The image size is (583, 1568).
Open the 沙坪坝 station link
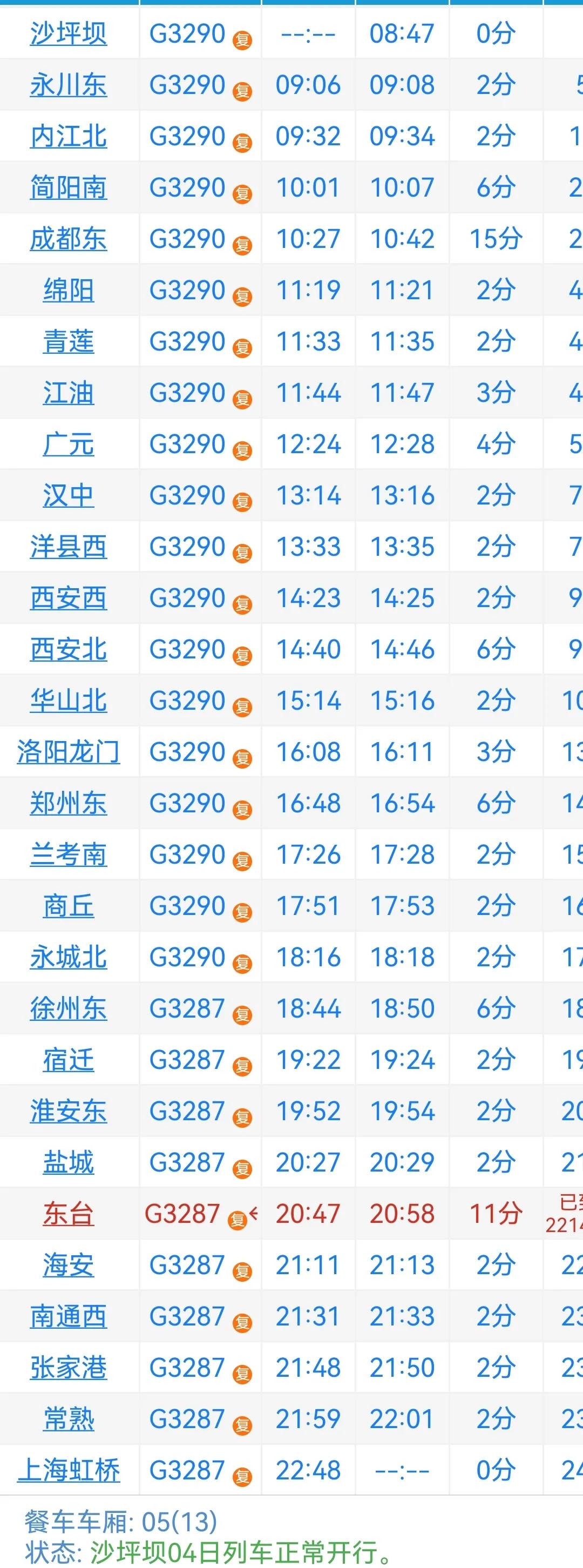pos(68,33)
